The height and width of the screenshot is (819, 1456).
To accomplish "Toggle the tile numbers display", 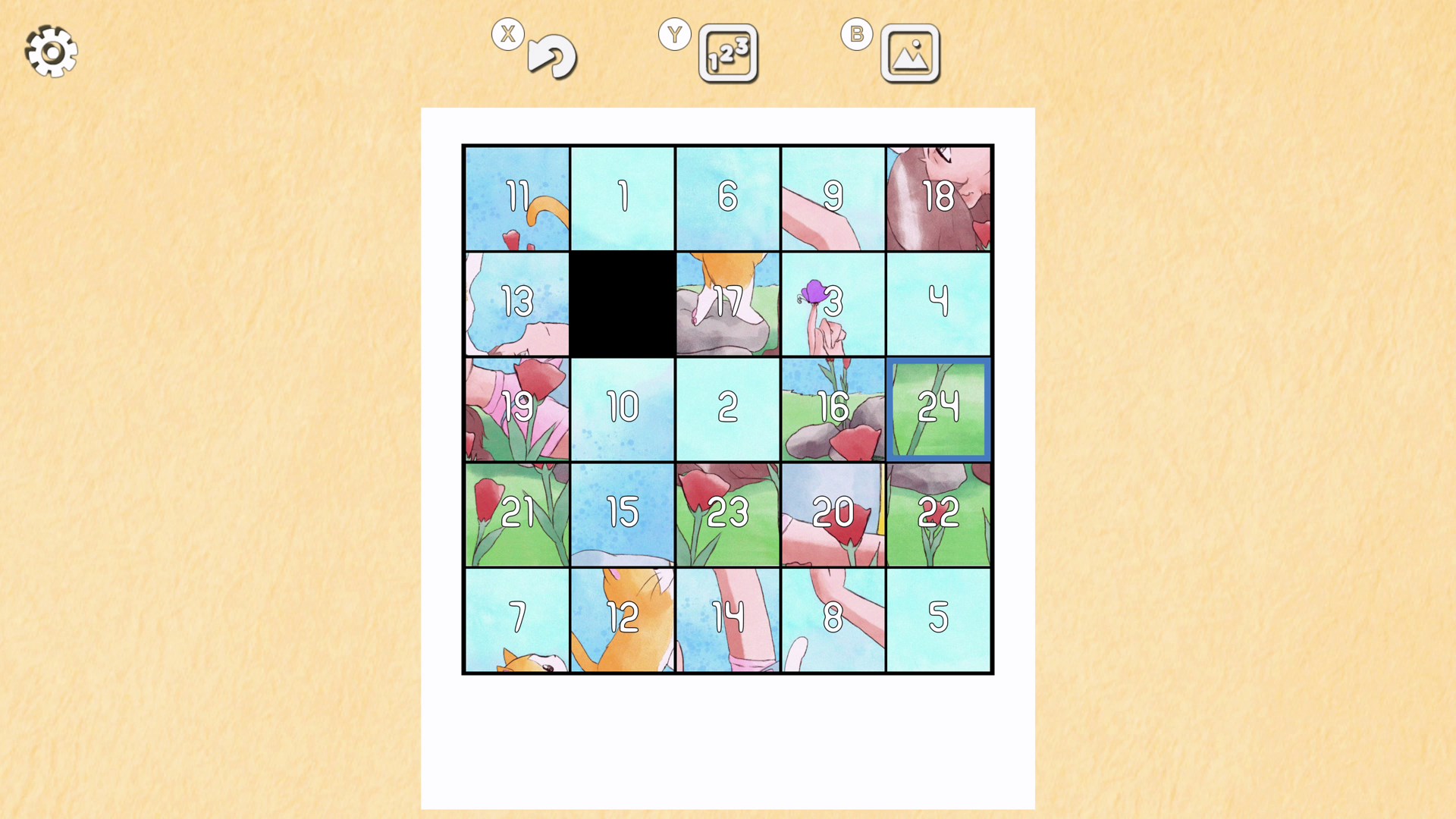I will [x=728, y=53].
